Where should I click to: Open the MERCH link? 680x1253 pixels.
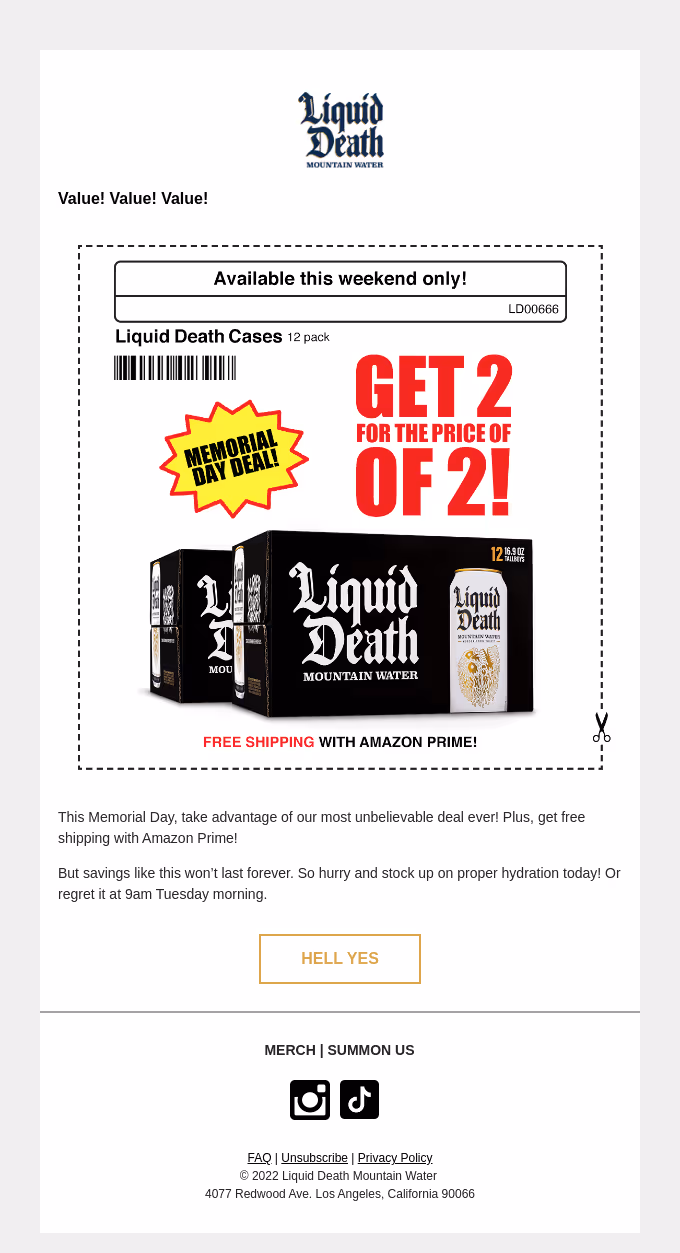click(289, 1050)
